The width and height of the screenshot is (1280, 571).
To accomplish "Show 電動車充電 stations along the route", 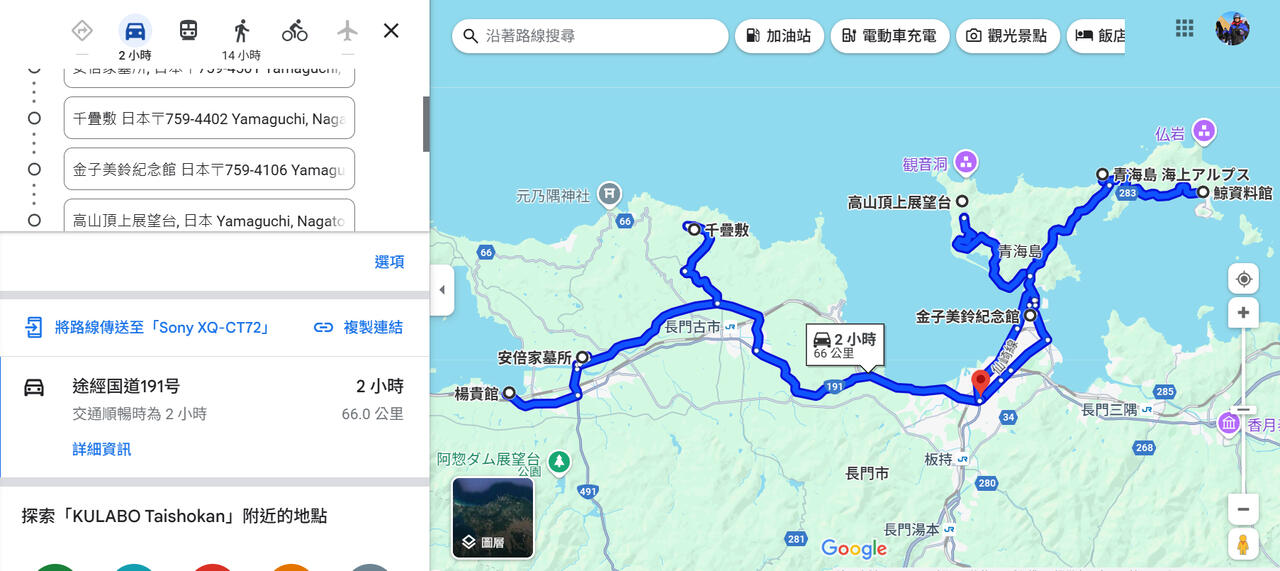I will coord(889,36).
